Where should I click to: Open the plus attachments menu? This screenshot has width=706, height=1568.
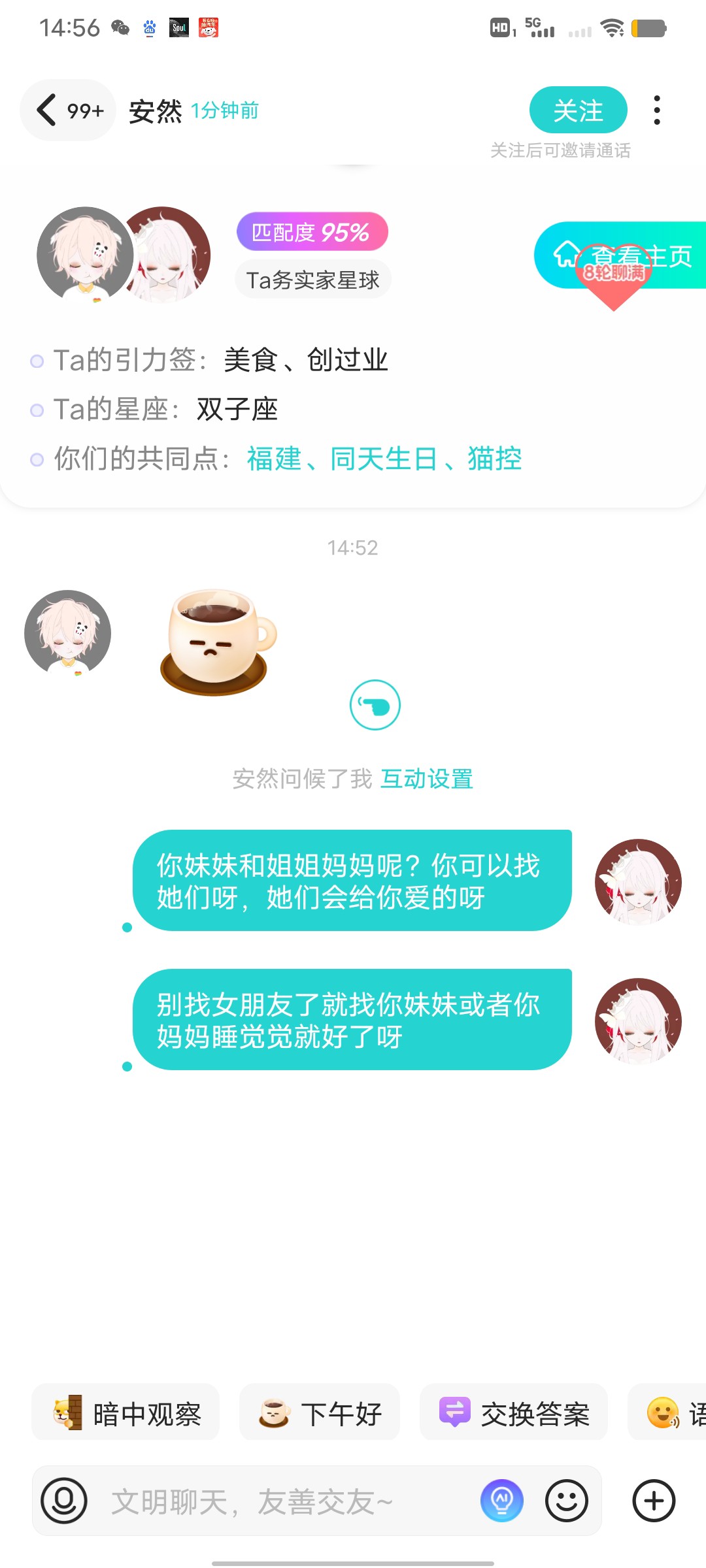[x=654, y=1501]
